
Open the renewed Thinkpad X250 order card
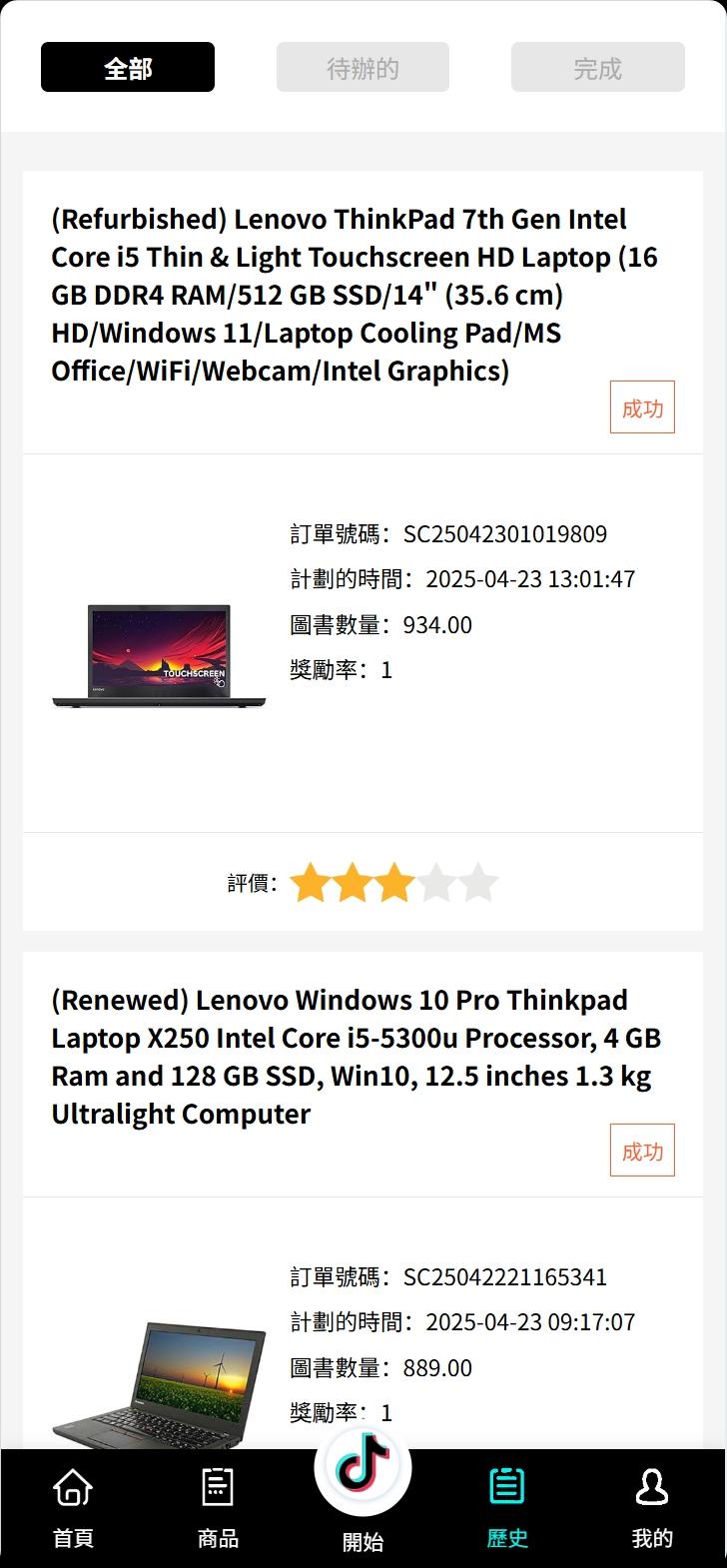pos(363,1198)
